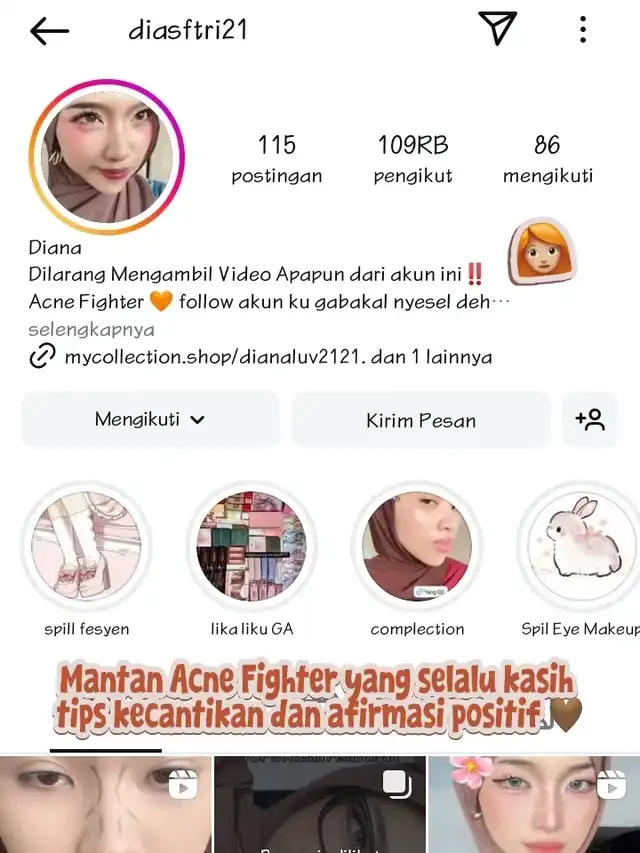View Diana's story from profile picture
The image size is (640, 853).
point(107,153)
